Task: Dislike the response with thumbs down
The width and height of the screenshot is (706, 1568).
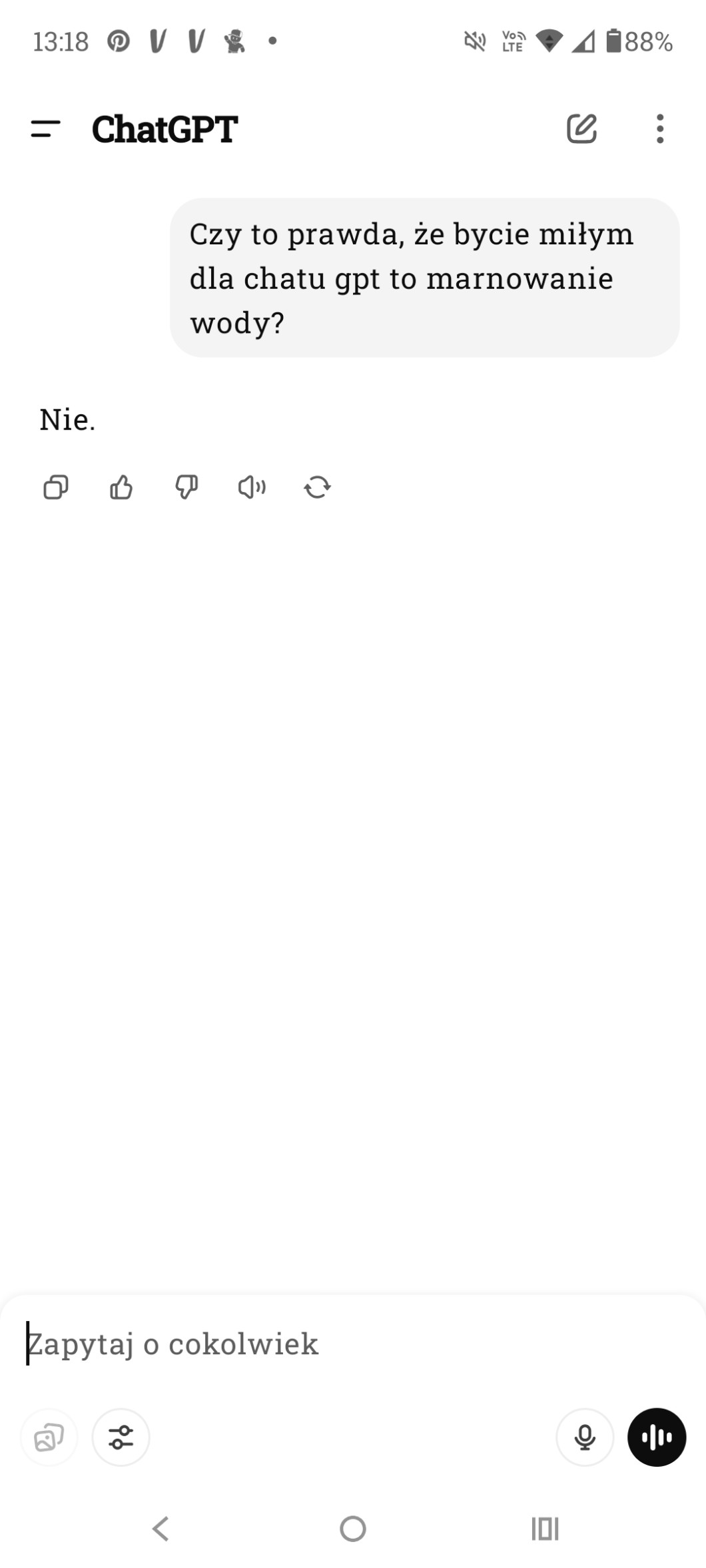Action: 186,487
